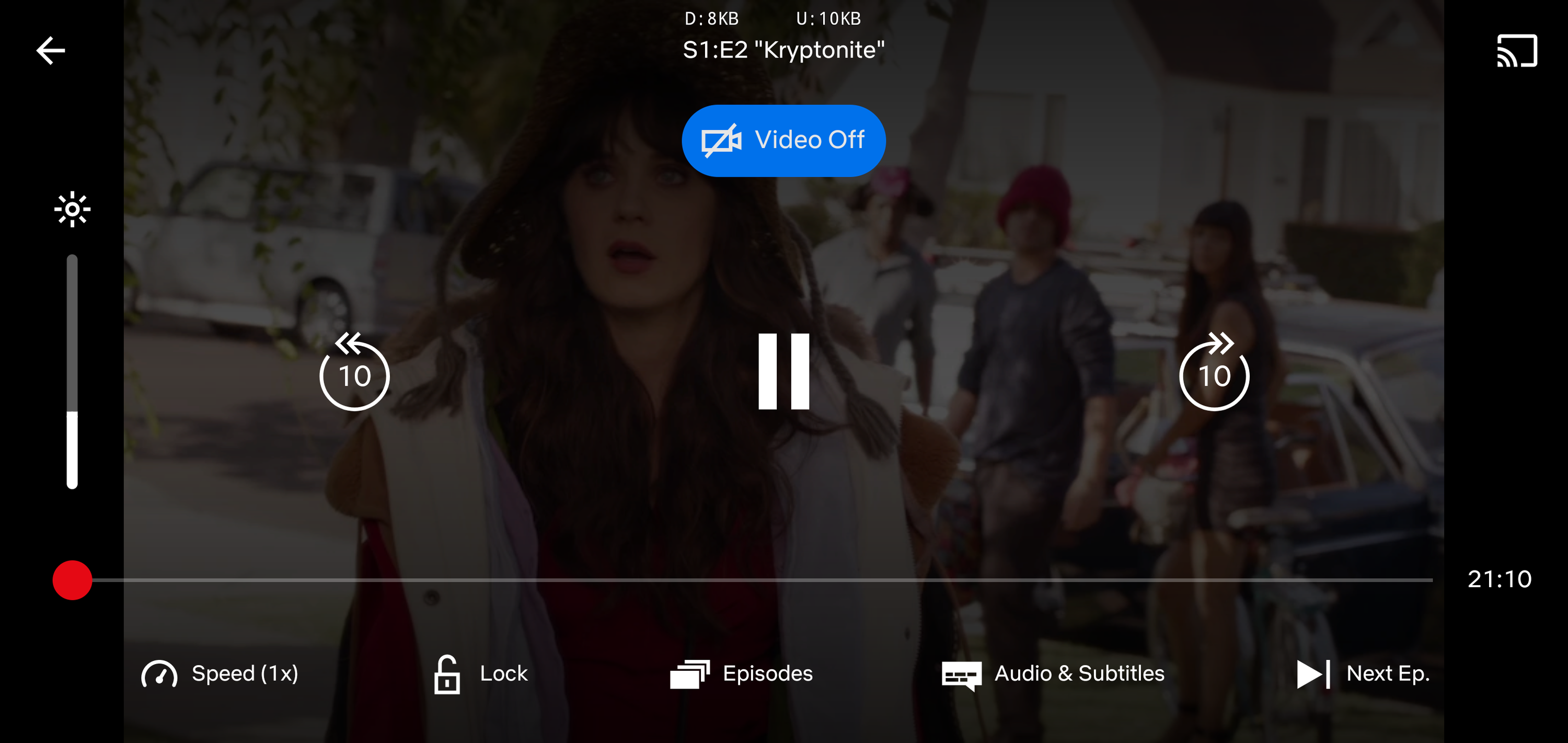Play the Next Ep.

click(x=1364, y=673)
